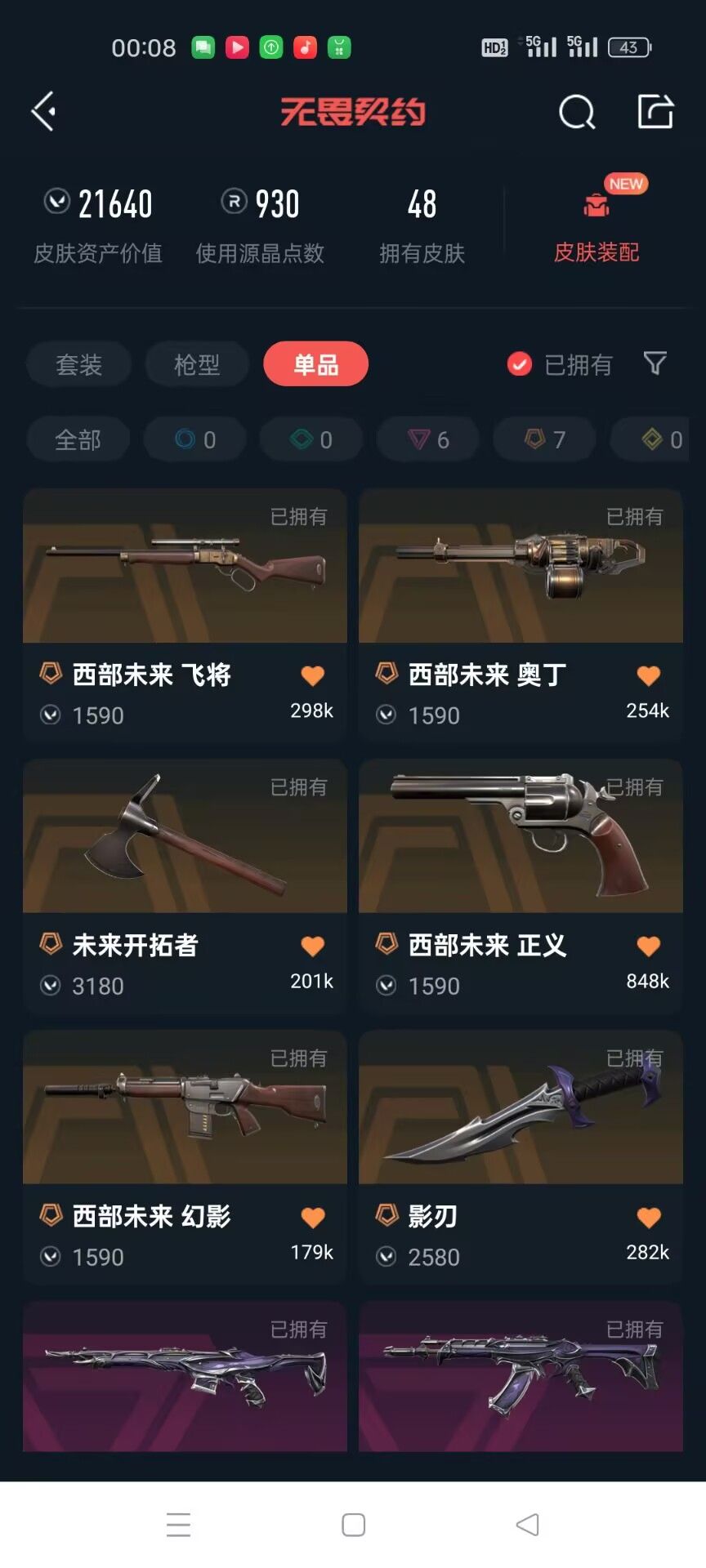Viewport: 706px width, 1568px height.
Task: Filter by purple tier chip showing 6
Action: [427, 440]
